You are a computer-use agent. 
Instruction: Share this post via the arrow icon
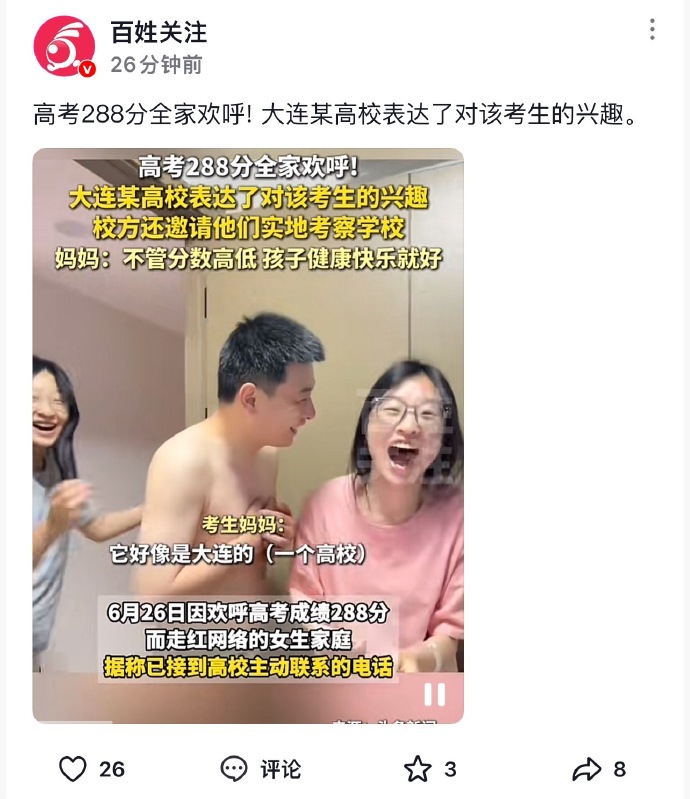586,768
